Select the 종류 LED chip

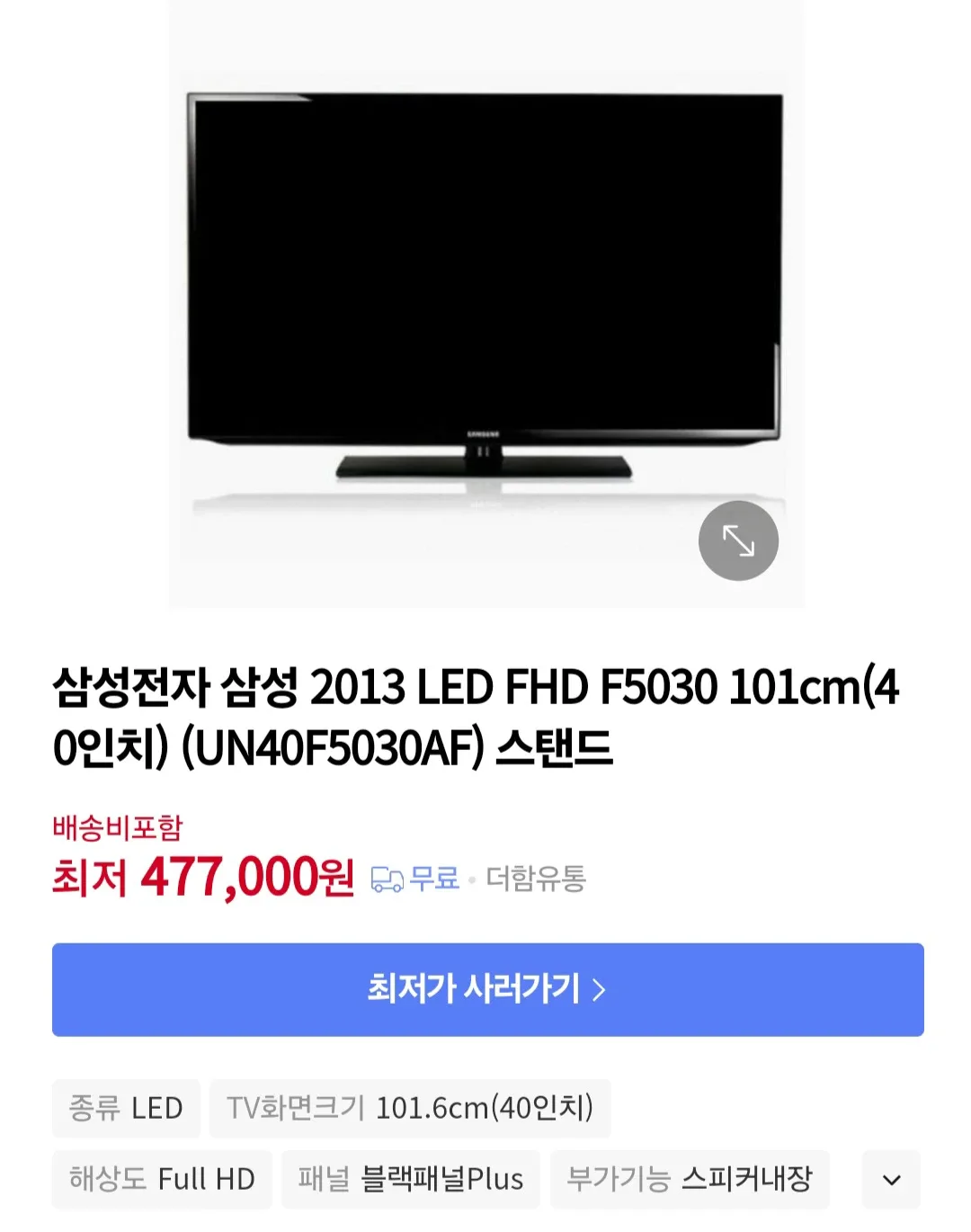click(126, 1108)
